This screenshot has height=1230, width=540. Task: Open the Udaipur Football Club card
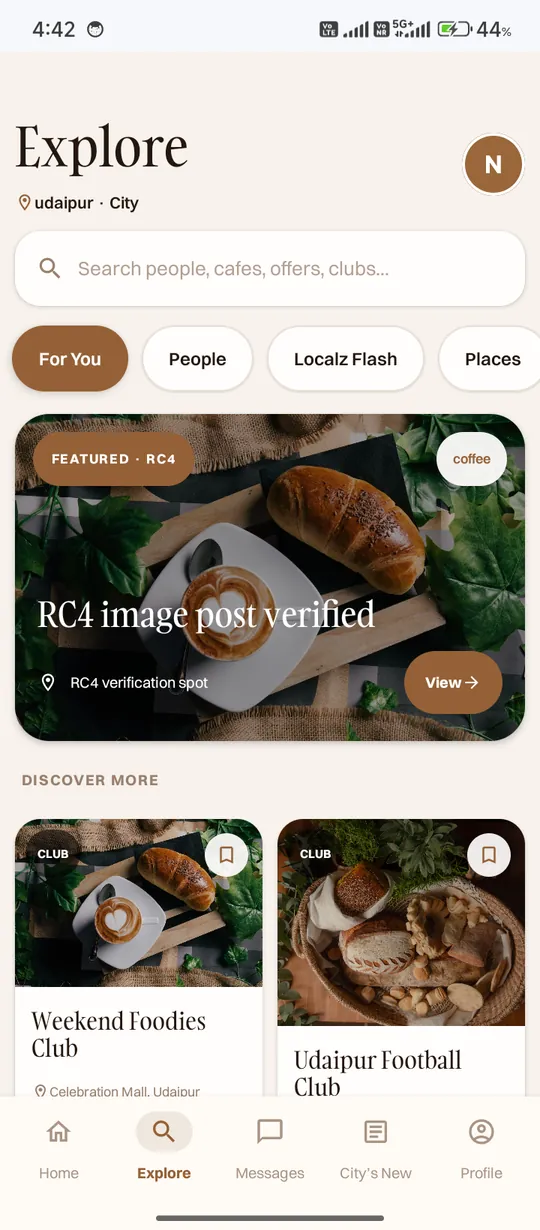(401, 958)
